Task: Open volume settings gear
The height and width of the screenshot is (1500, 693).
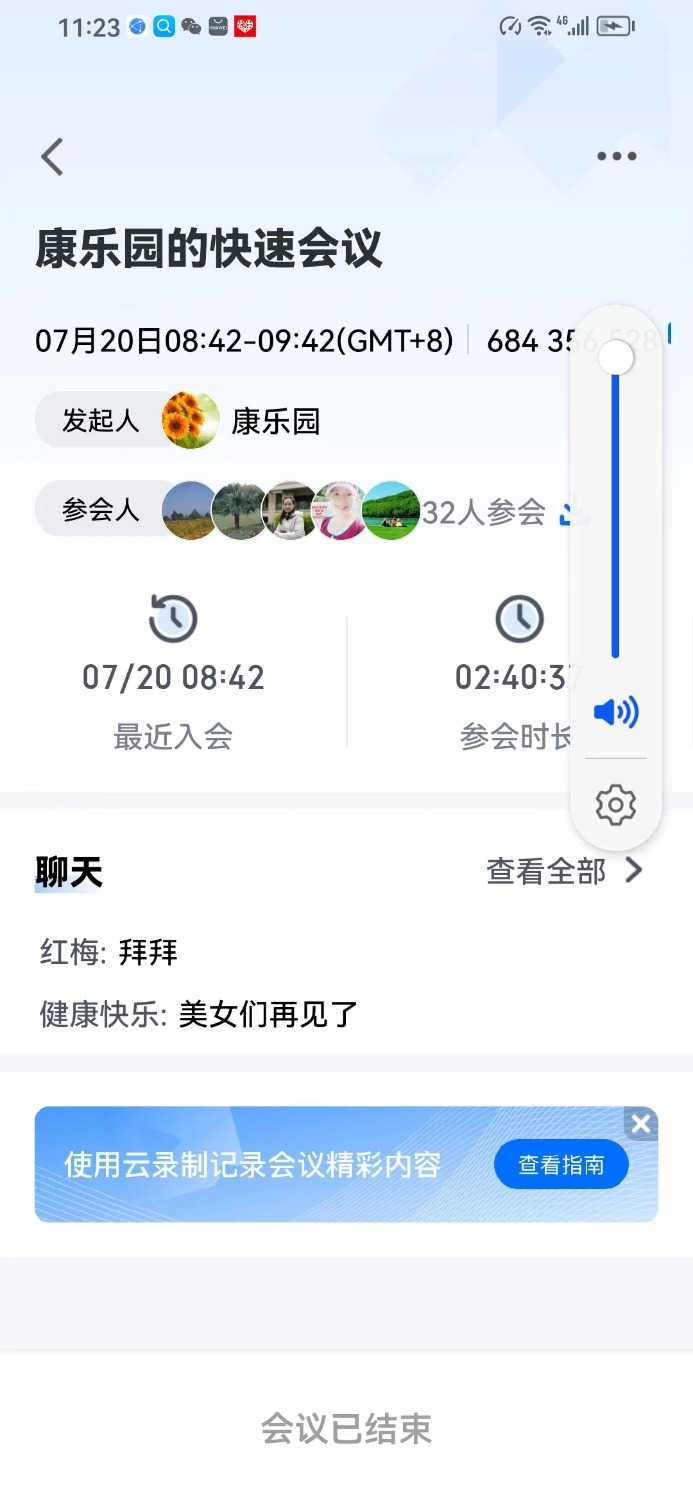Action: 616,805
